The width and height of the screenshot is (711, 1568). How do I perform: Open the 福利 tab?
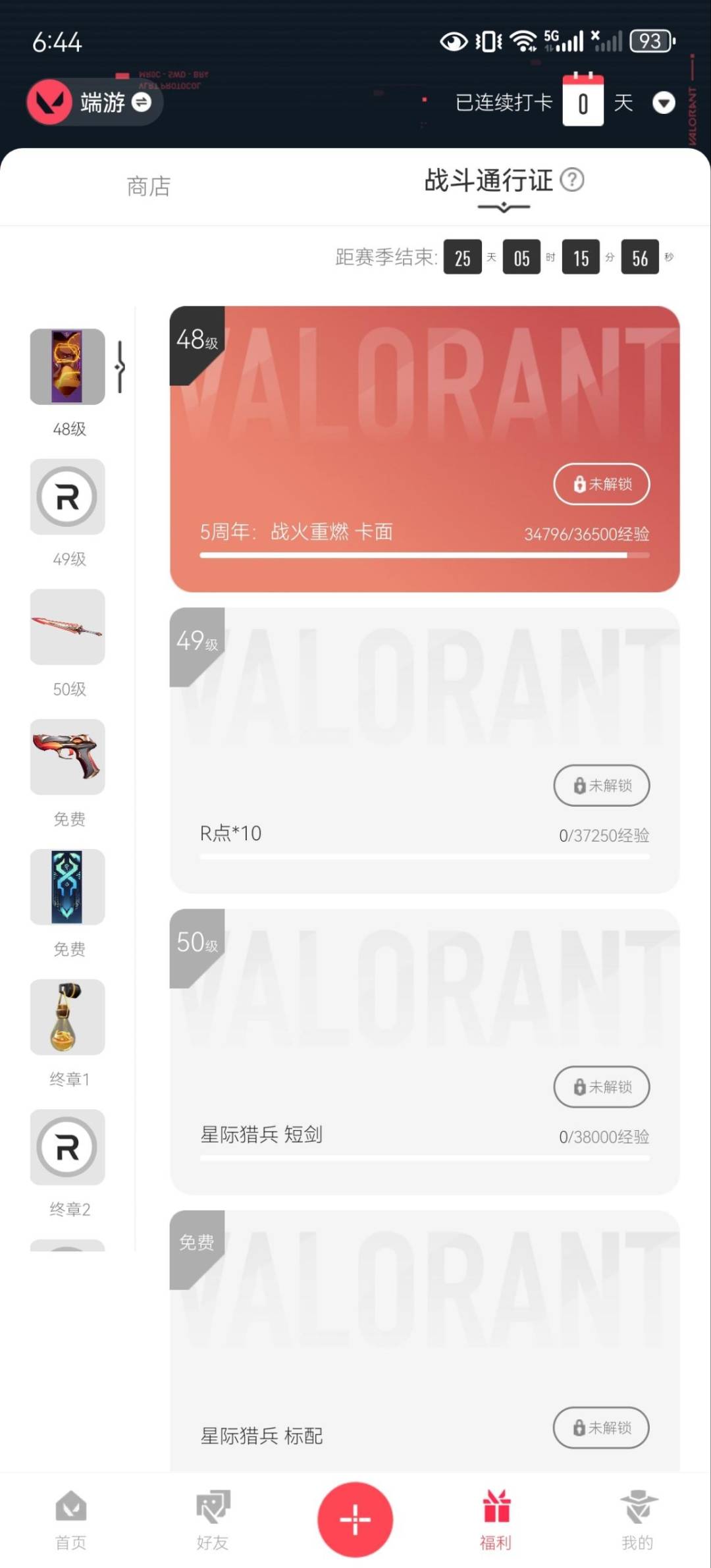[x=496, y=1519]
